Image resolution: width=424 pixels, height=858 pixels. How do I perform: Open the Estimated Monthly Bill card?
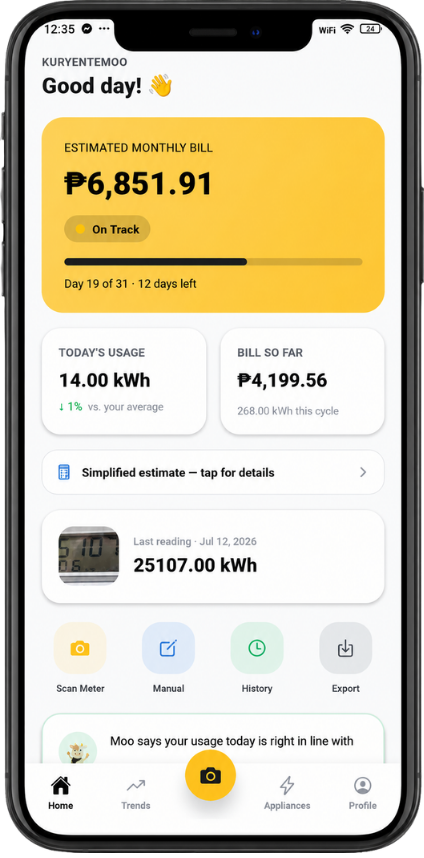point(213,215)
